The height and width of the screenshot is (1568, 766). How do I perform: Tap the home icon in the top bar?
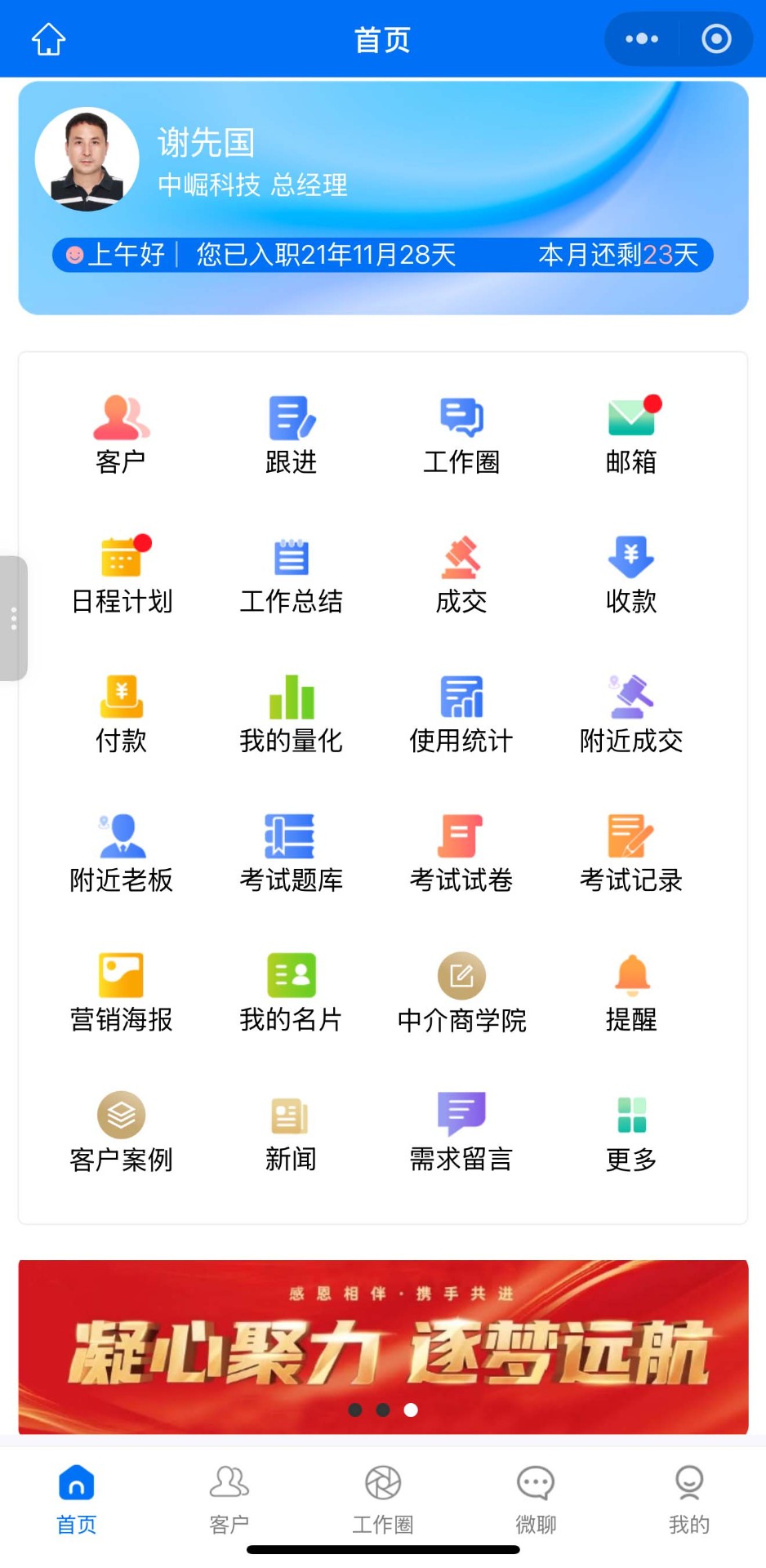pos(48,39)
